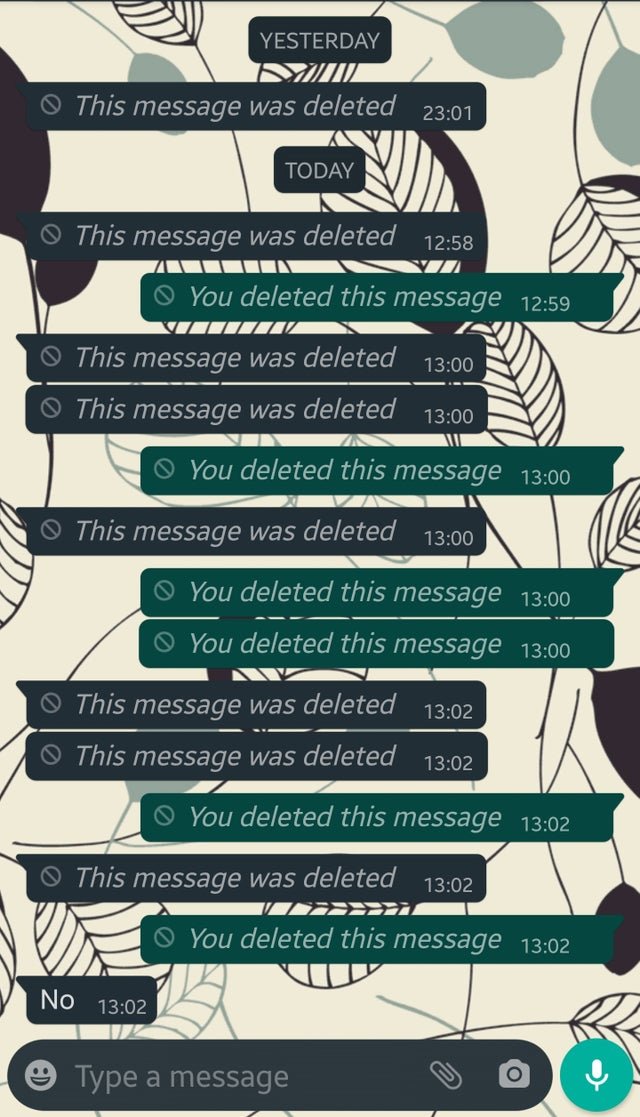640x1117 pixels.
Task: Open the emoji picker
Action: point(41,1075)
